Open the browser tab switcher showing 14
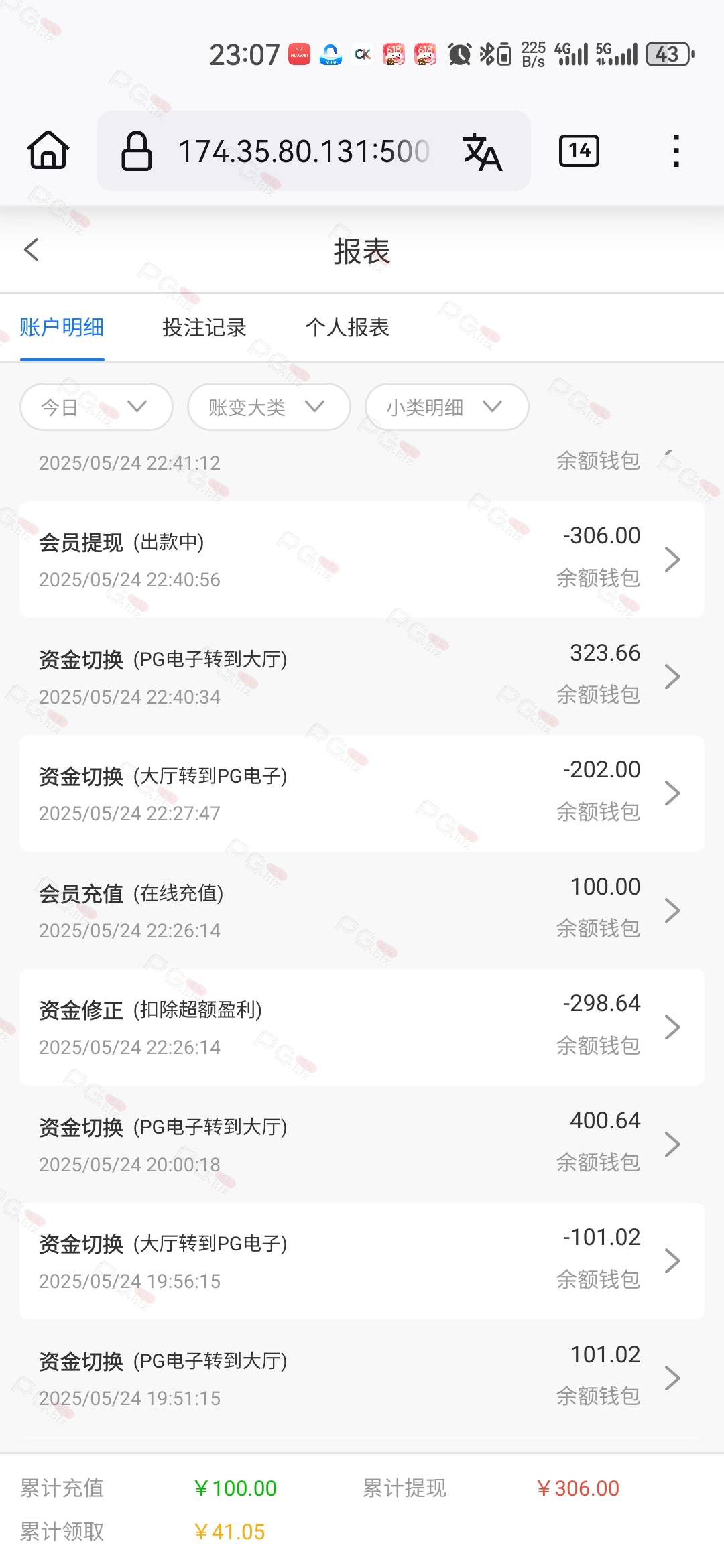Screen dimensions: 724x1568 coord(579,151)
